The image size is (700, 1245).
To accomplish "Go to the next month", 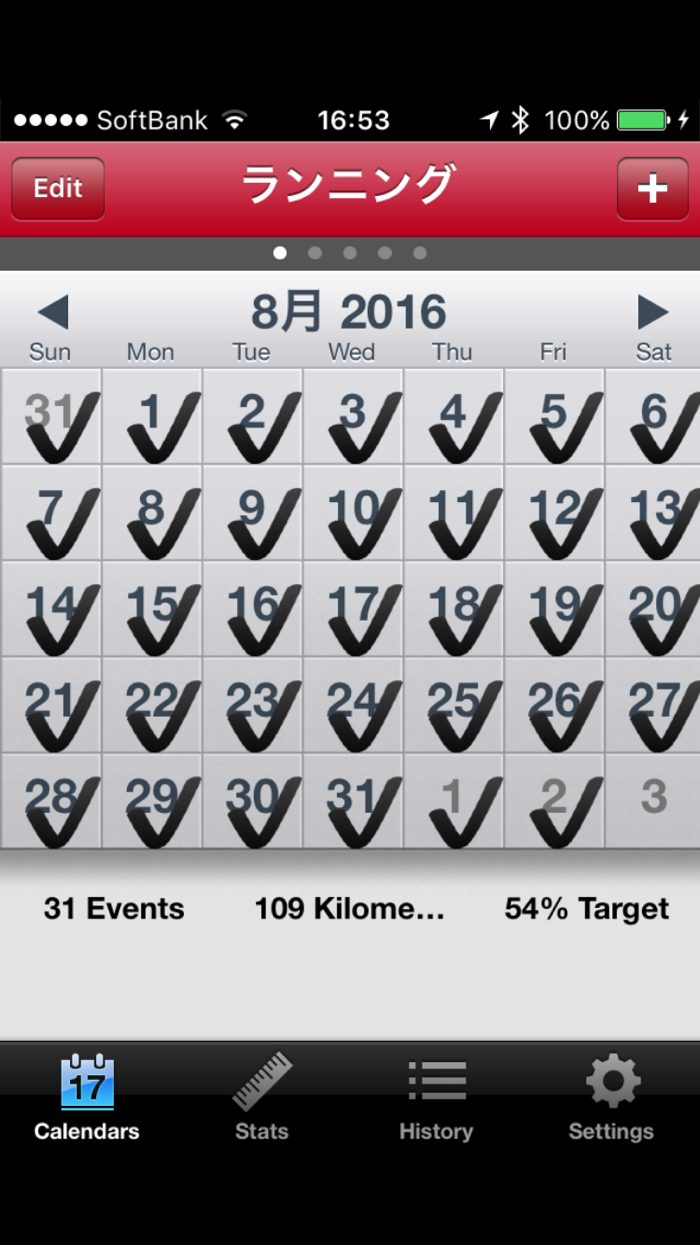I will tap(652, 312).
